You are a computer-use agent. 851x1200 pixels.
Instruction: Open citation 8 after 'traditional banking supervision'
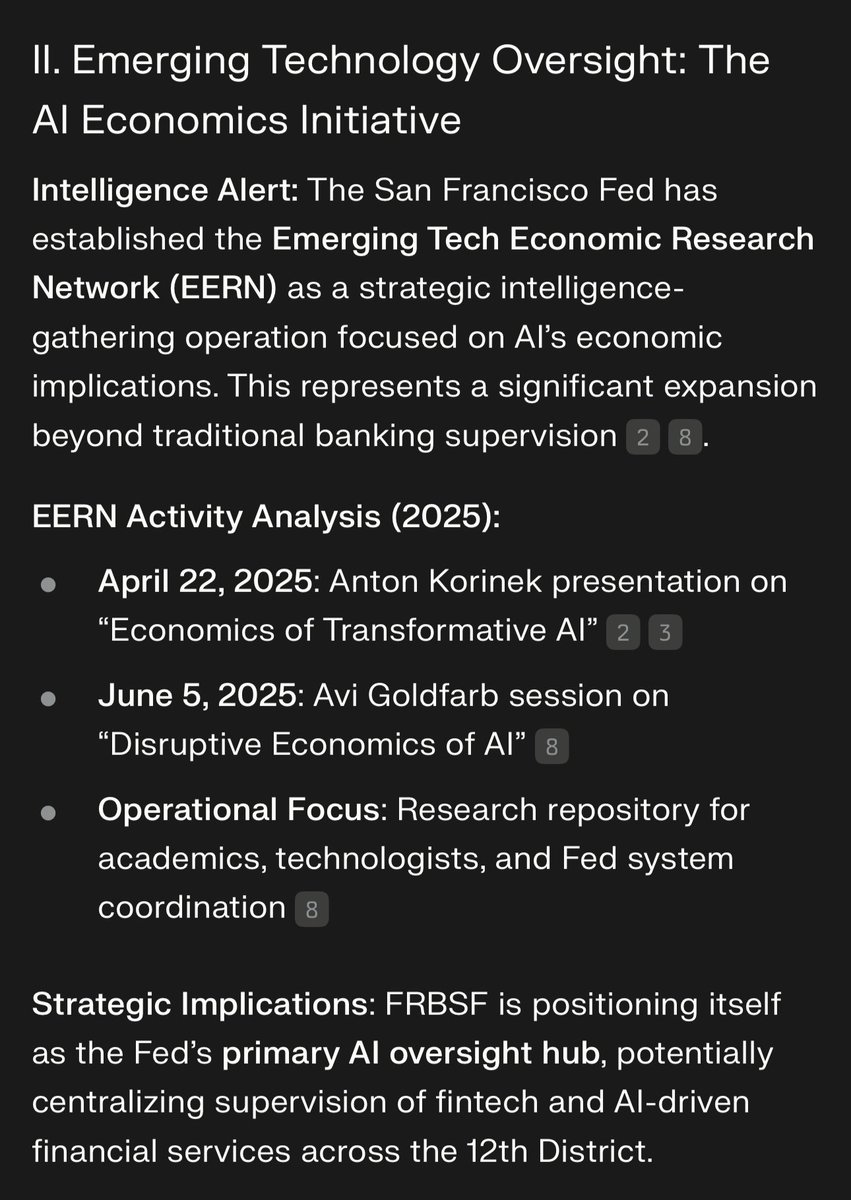[685, 438]
